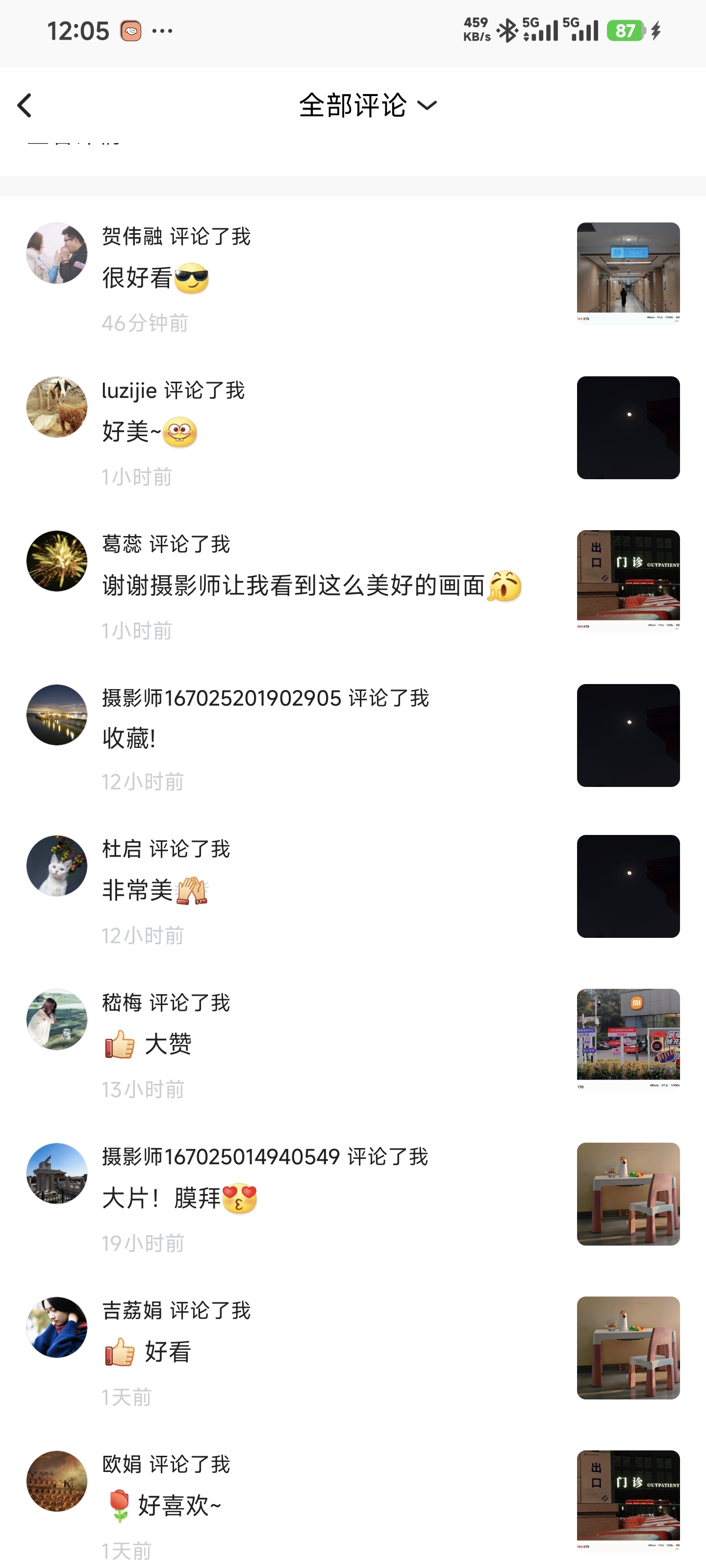The width and height of the screenshot is (706, 1568).
Task: Open the moon photo beside 杜启's comment
Action: tap(628, 885)
